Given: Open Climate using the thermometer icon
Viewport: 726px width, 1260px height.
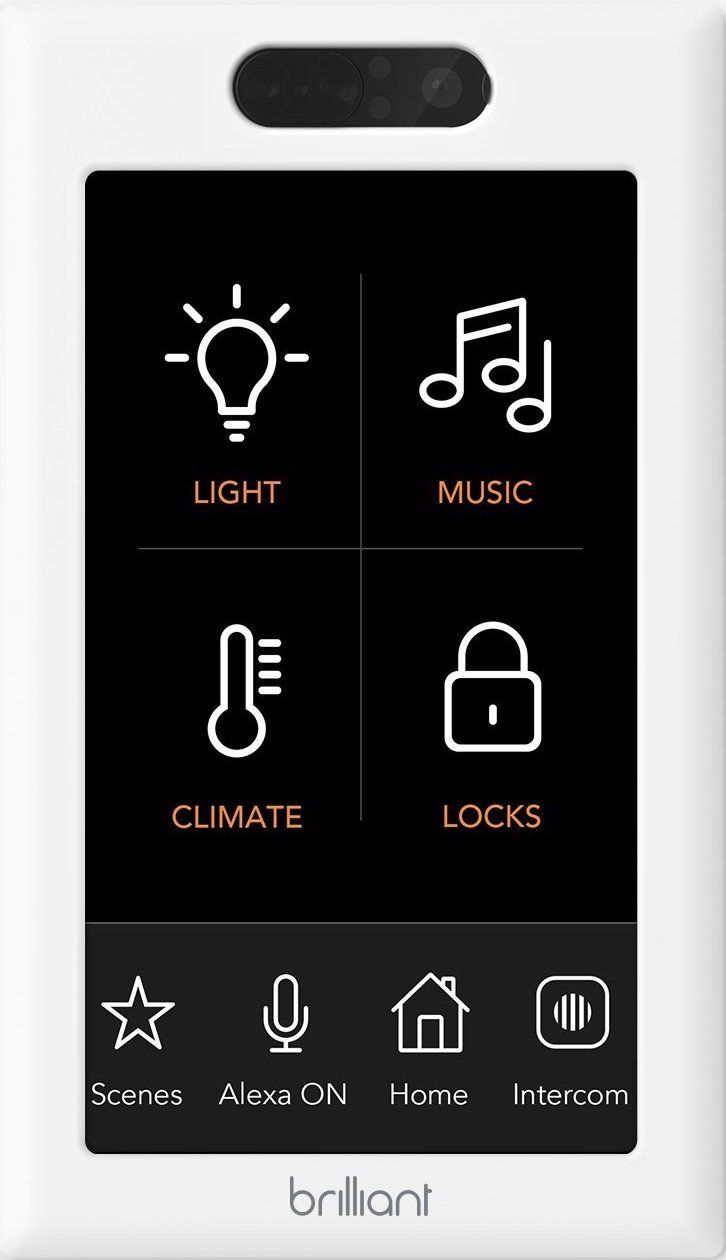Looking at the screenshot, I should (x=237, y=690).
